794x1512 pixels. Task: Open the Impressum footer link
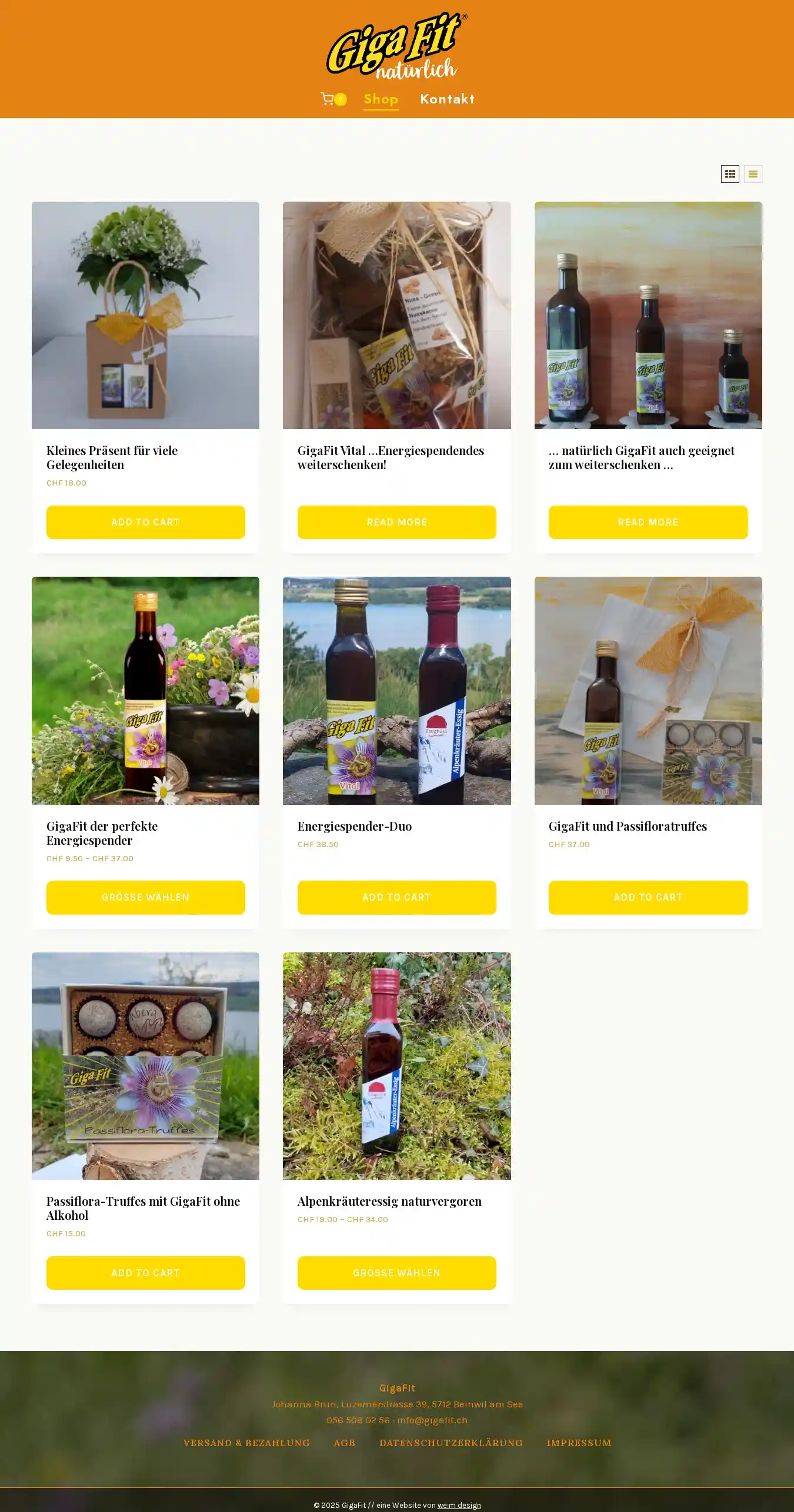(x=579, y=1443)
